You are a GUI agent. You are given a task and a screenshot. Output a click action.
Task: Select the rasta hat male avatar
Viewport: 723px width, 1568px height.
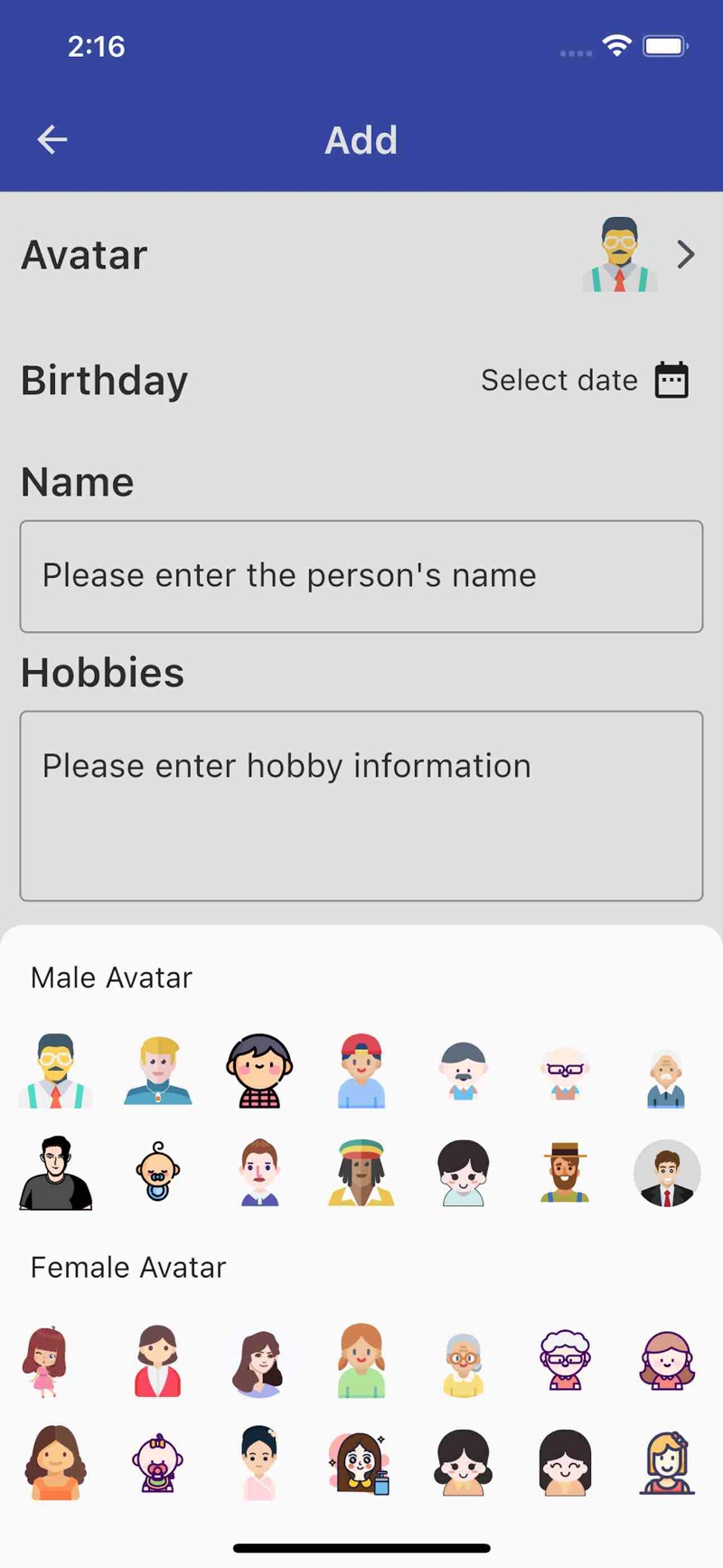pyautogui.click(x=361, y=1172)
